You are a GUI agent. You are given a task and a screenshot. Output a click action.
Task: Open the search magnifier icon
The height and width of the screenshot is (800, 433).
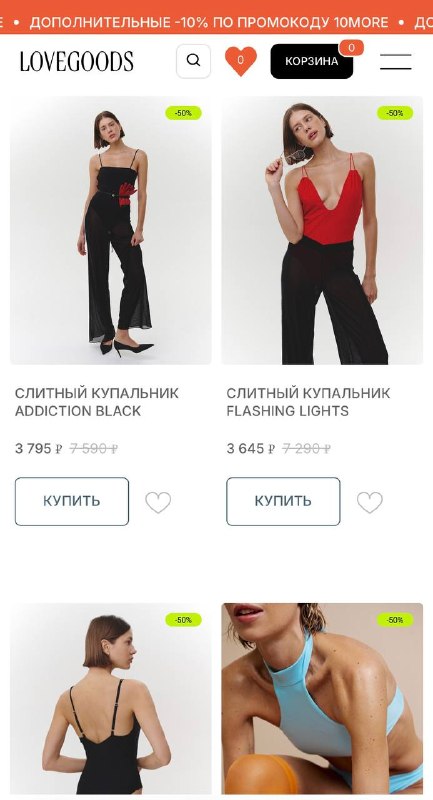pyautogui.click(x=193, y=61)
